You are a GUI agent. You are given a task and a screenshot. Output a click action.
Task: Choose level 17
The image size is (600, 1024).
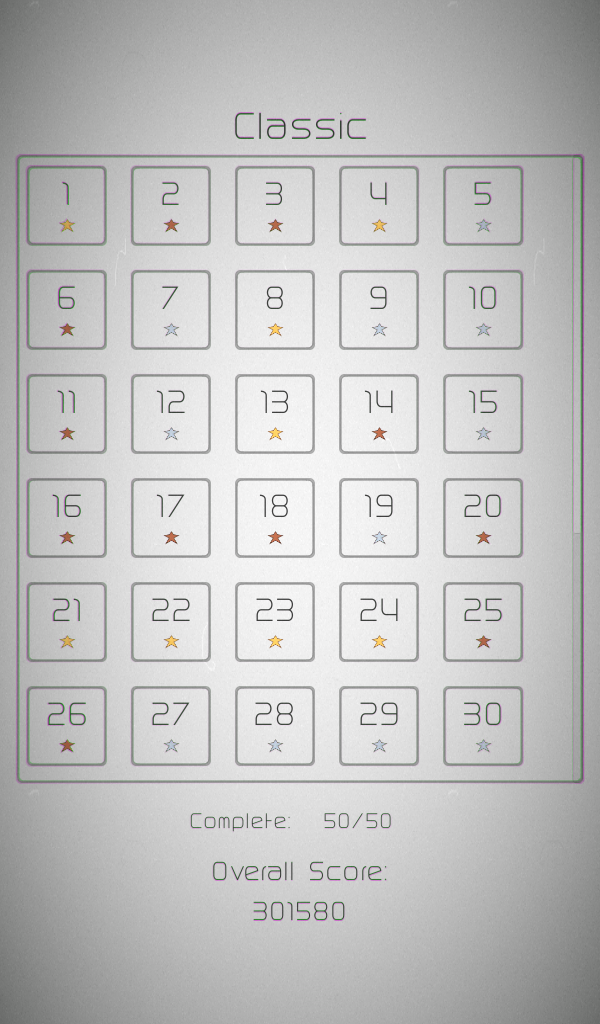pos(170,517)
